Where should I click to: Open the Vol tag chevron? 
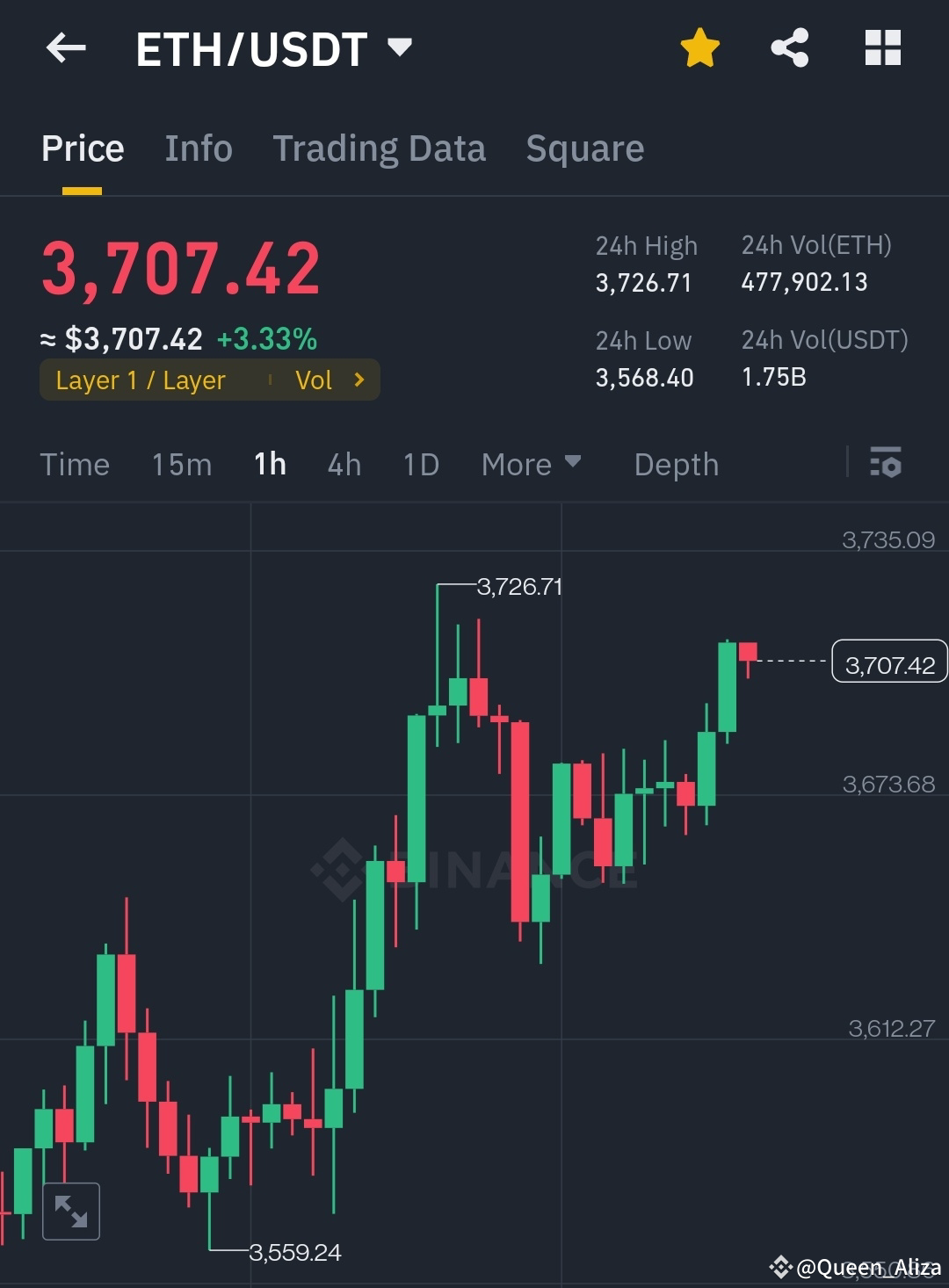pos(357,380)
